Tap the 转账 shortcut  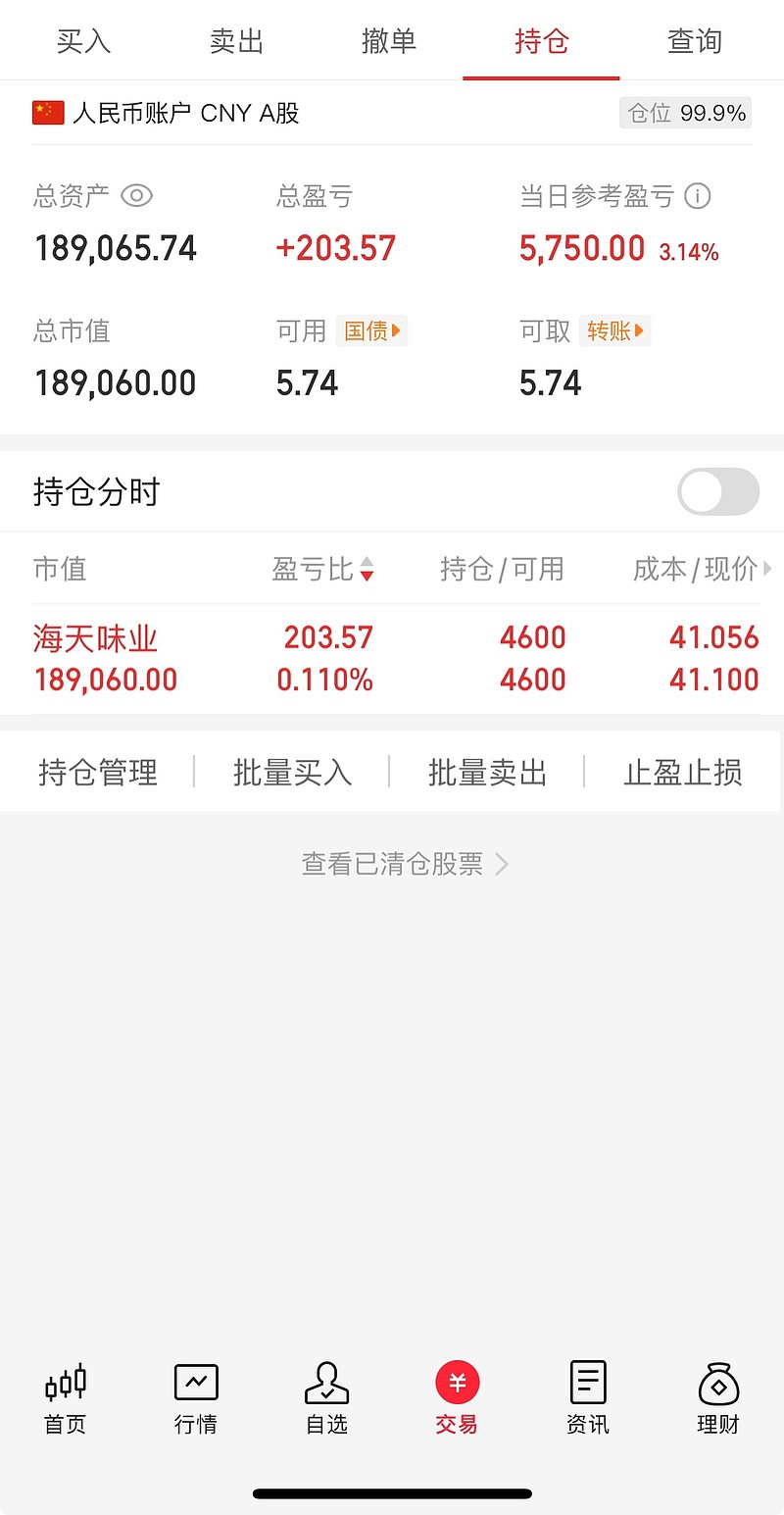click(614, 331)
